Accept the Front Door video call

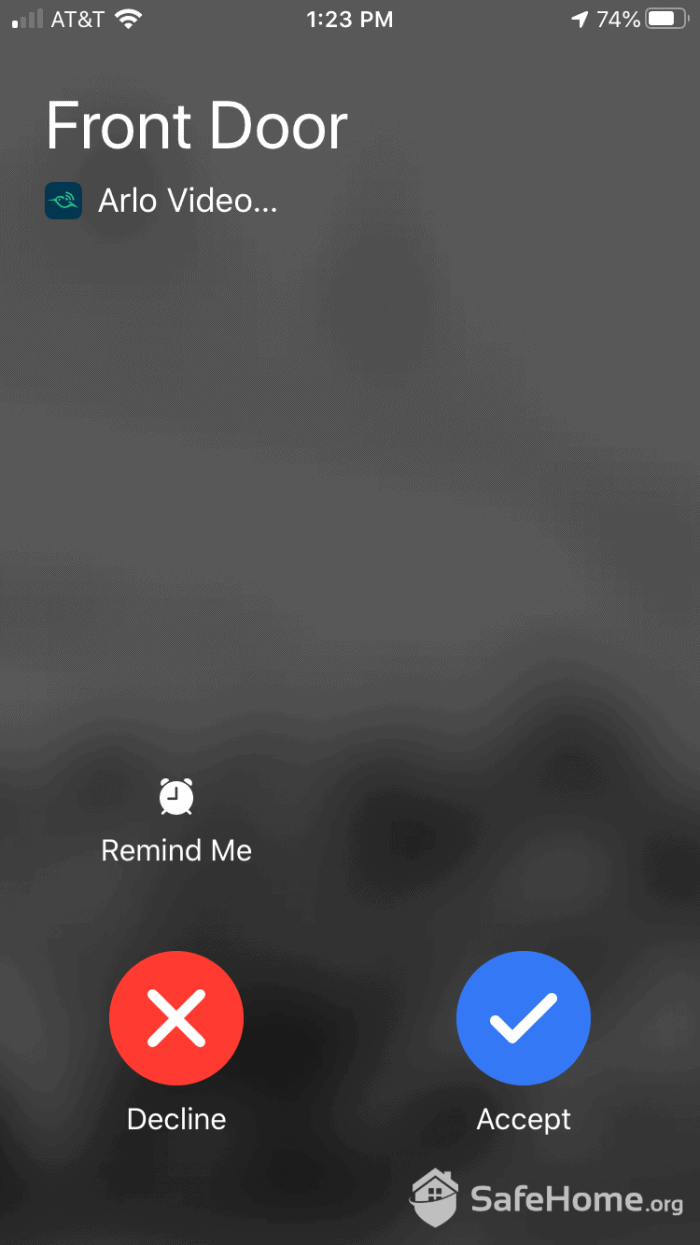click(523, 1018)
